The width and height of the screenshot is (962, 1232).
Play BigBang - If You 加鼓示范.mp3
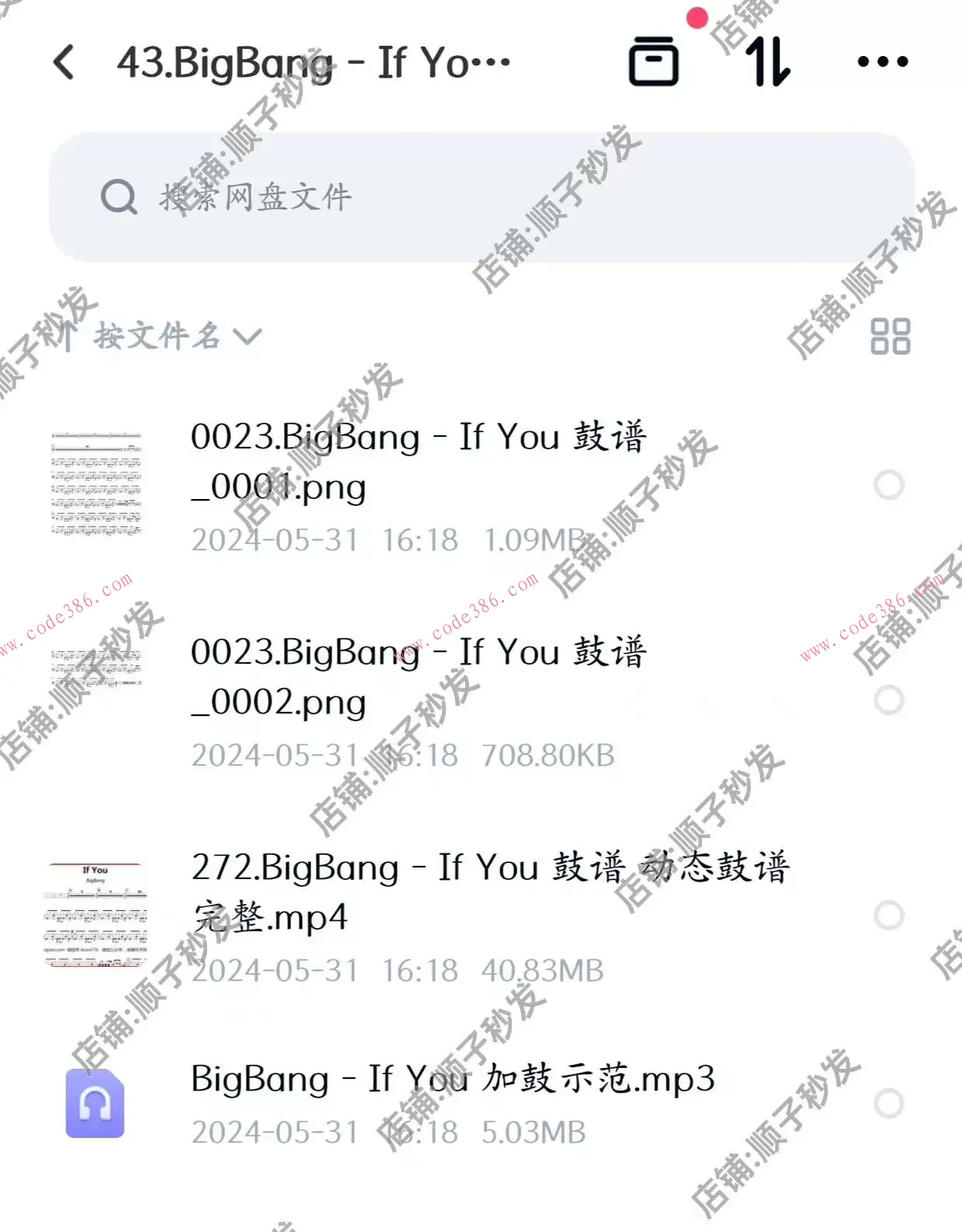tap(451, 1079)
